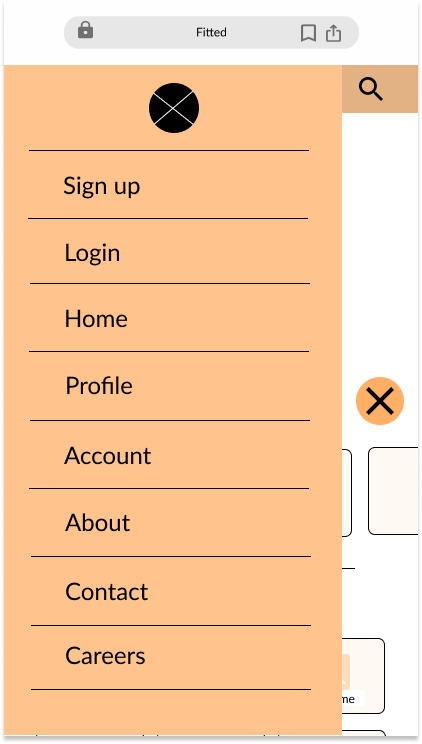Close with the orange X button
The height and width of the screenshot is (744, 422).
[x=380, y=401]
